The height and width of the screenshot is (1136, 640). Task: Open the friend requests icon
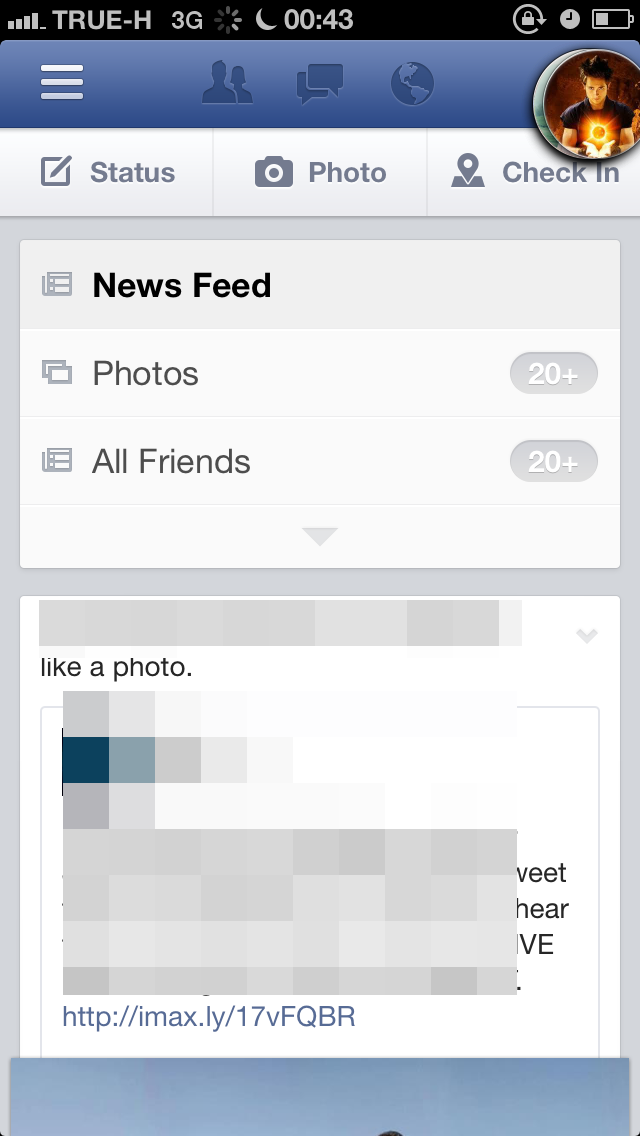228,83
